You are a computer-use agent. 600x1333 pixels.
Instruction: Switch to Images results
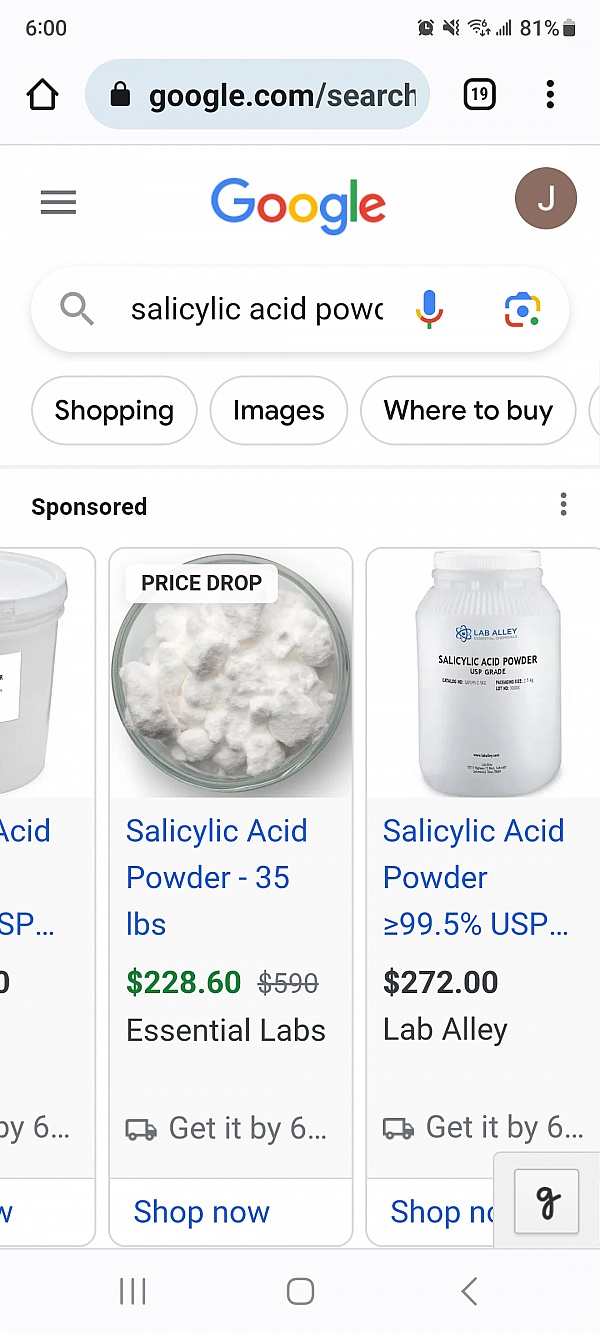278,410
